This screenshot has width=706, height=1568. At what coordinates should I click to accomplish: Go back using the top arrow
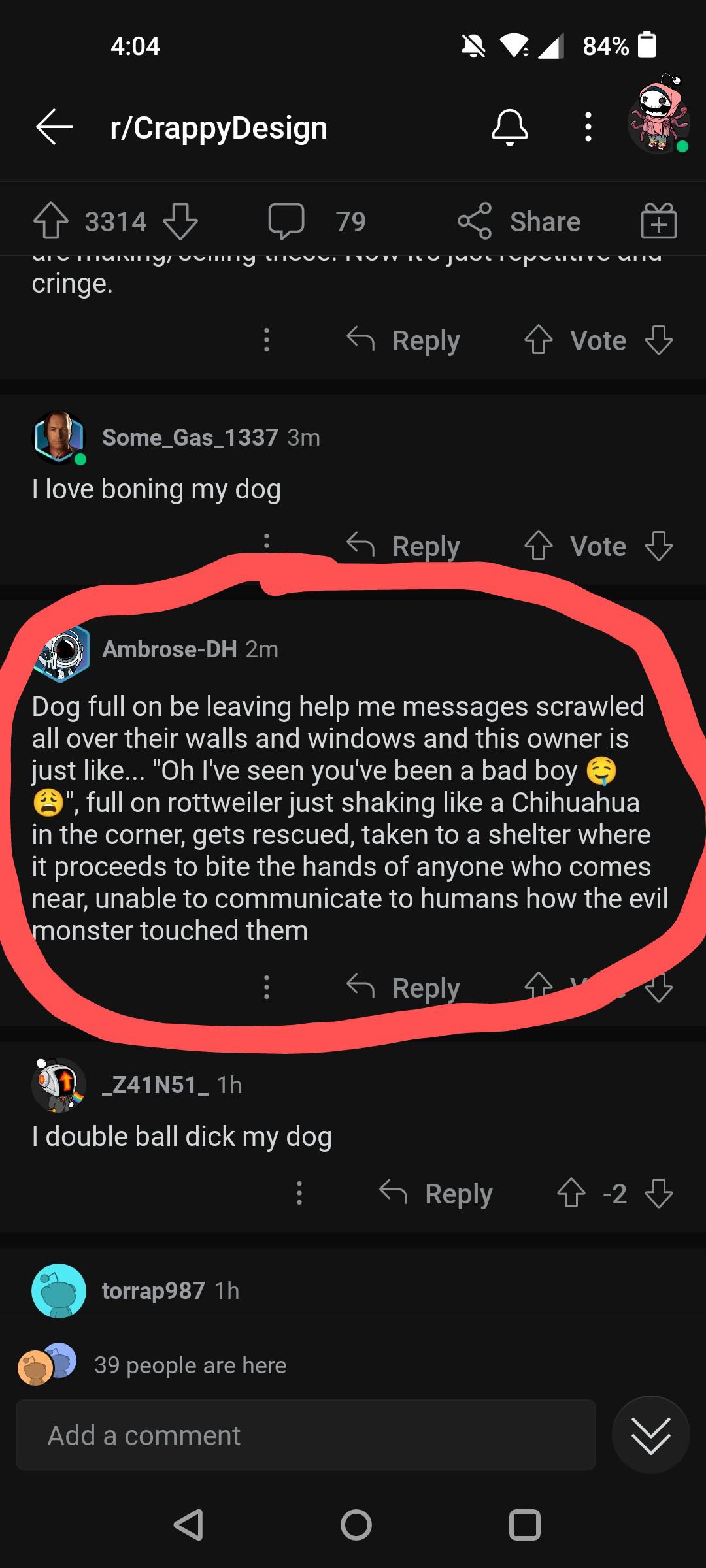[x=54, y=127]
